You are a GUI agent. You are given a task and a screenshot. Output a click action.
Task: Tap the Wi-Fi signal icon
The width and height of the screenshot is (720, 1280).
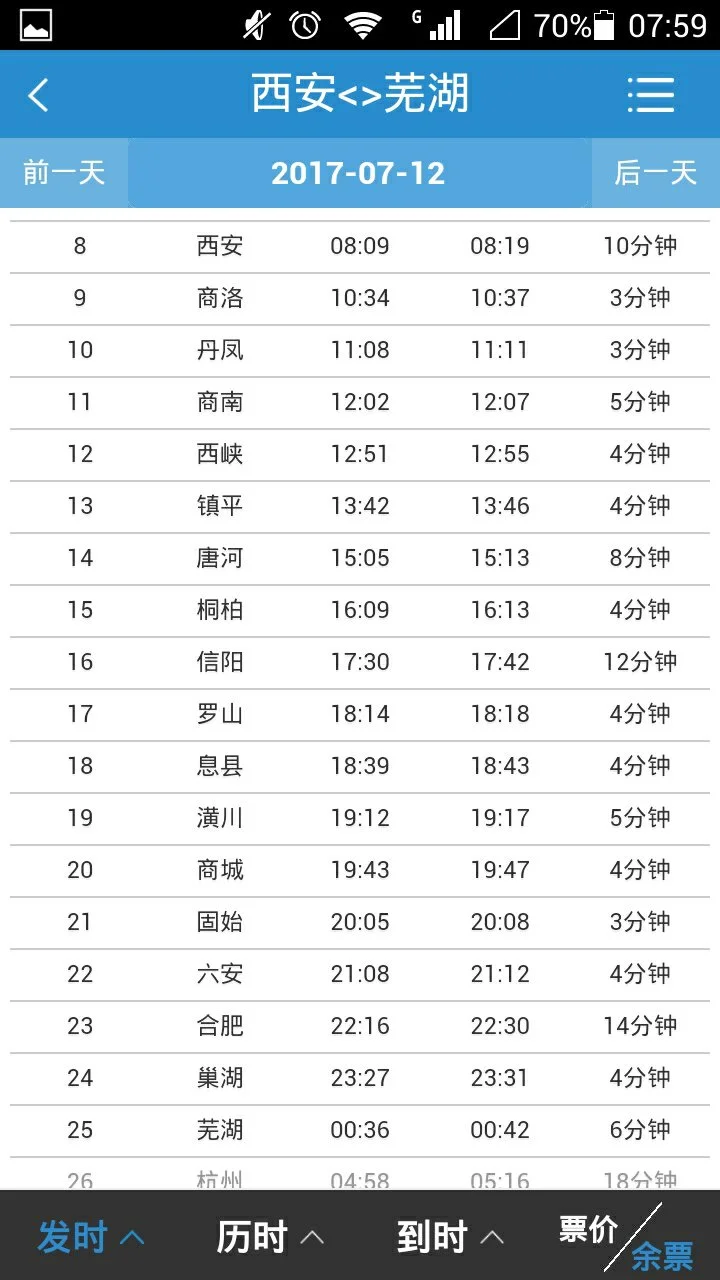point(361,24)
